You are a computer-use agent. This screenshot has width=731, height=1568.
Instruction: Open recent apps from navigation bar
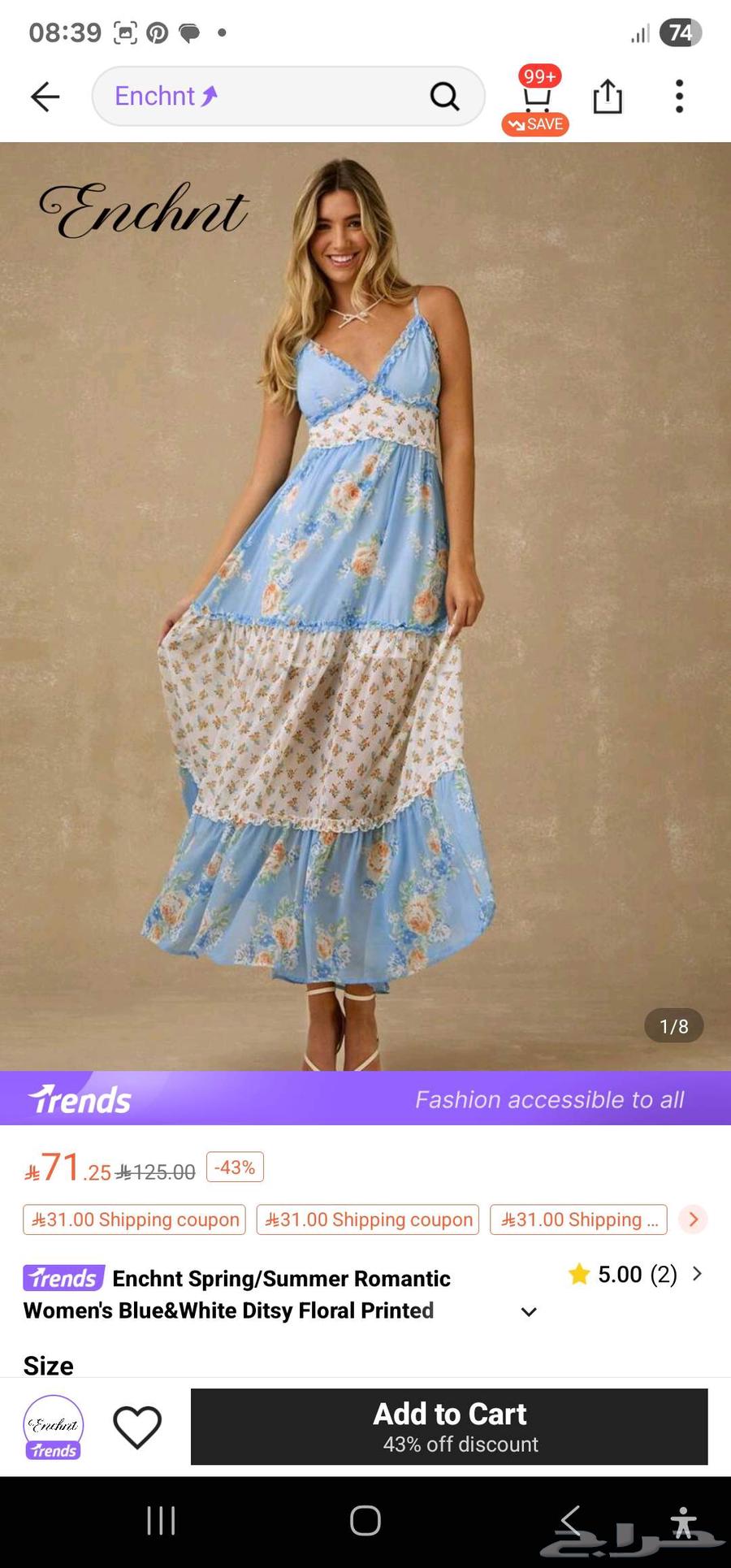[x=161, y=1520]
